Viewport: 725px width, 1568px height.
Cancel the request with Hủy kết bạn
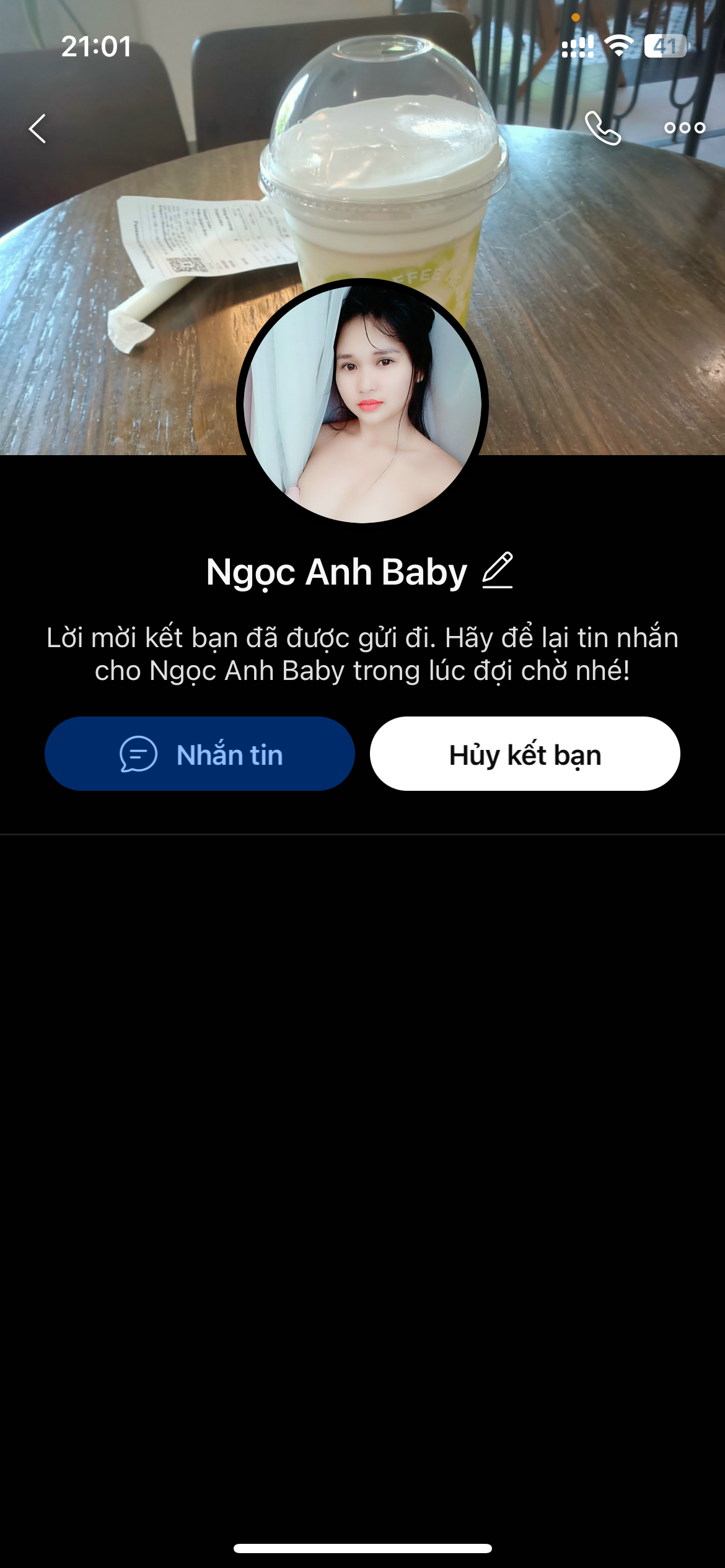(525, 754)
